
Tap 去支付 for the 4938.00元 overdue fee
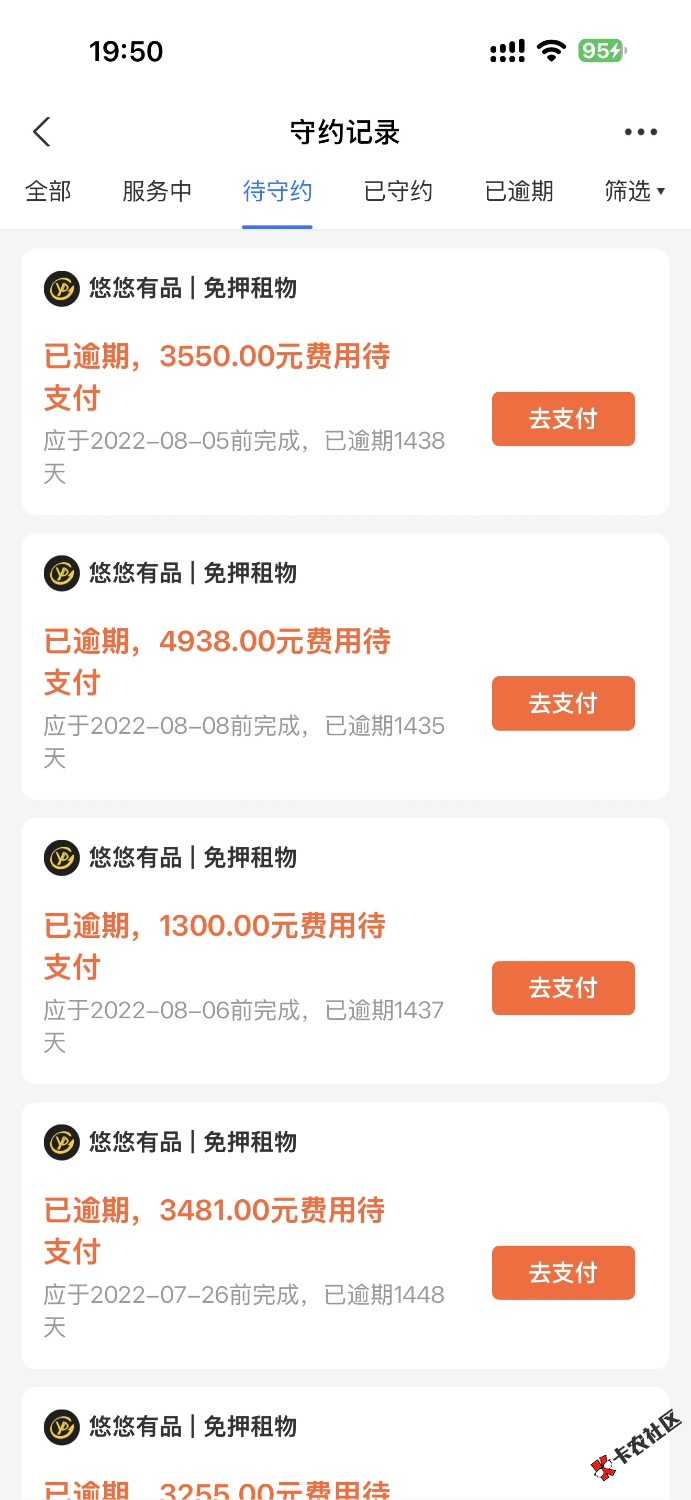tap(563, 703)
